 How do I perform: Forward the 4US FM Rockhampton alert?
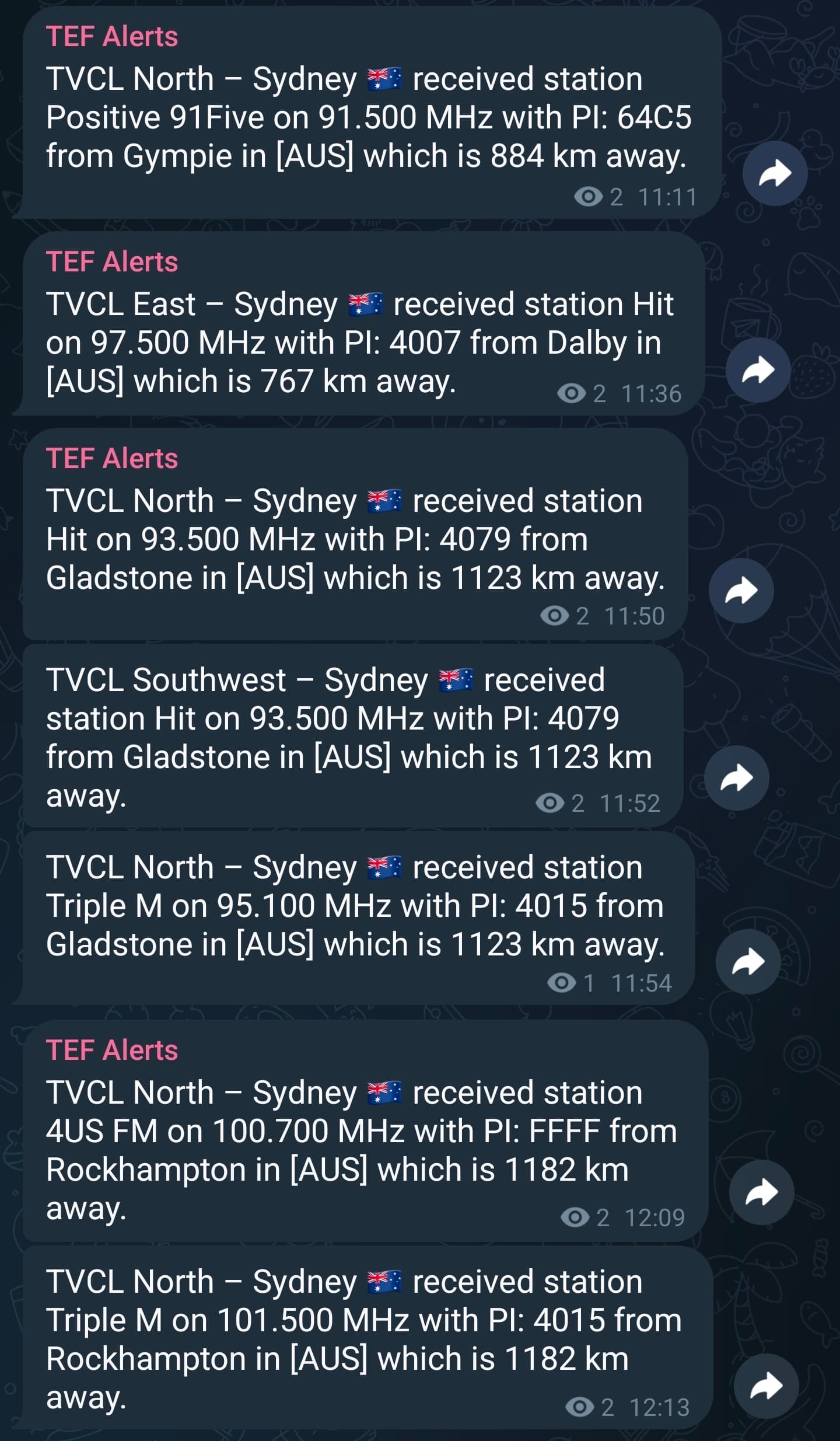(762, 1192)
